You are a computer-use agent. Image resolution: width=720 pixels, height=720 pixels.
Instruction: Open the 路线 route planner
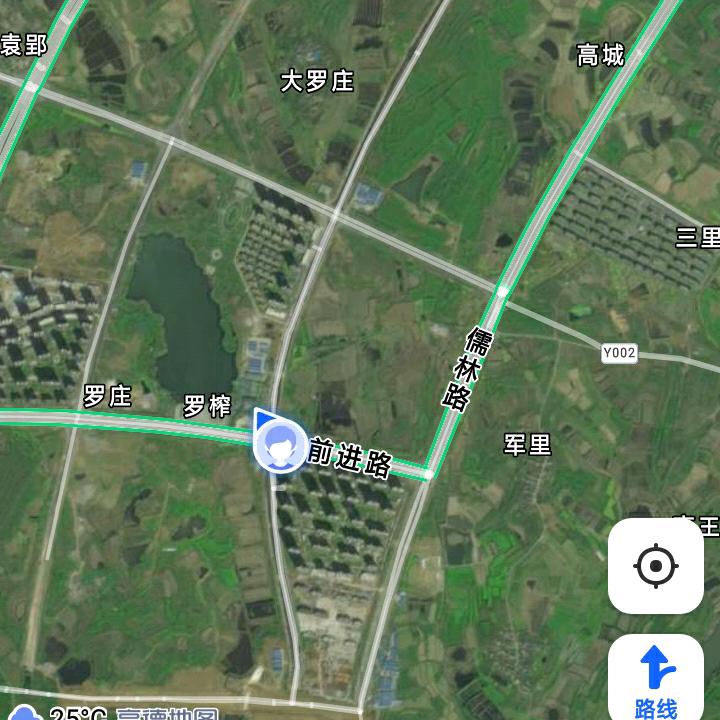655,680
